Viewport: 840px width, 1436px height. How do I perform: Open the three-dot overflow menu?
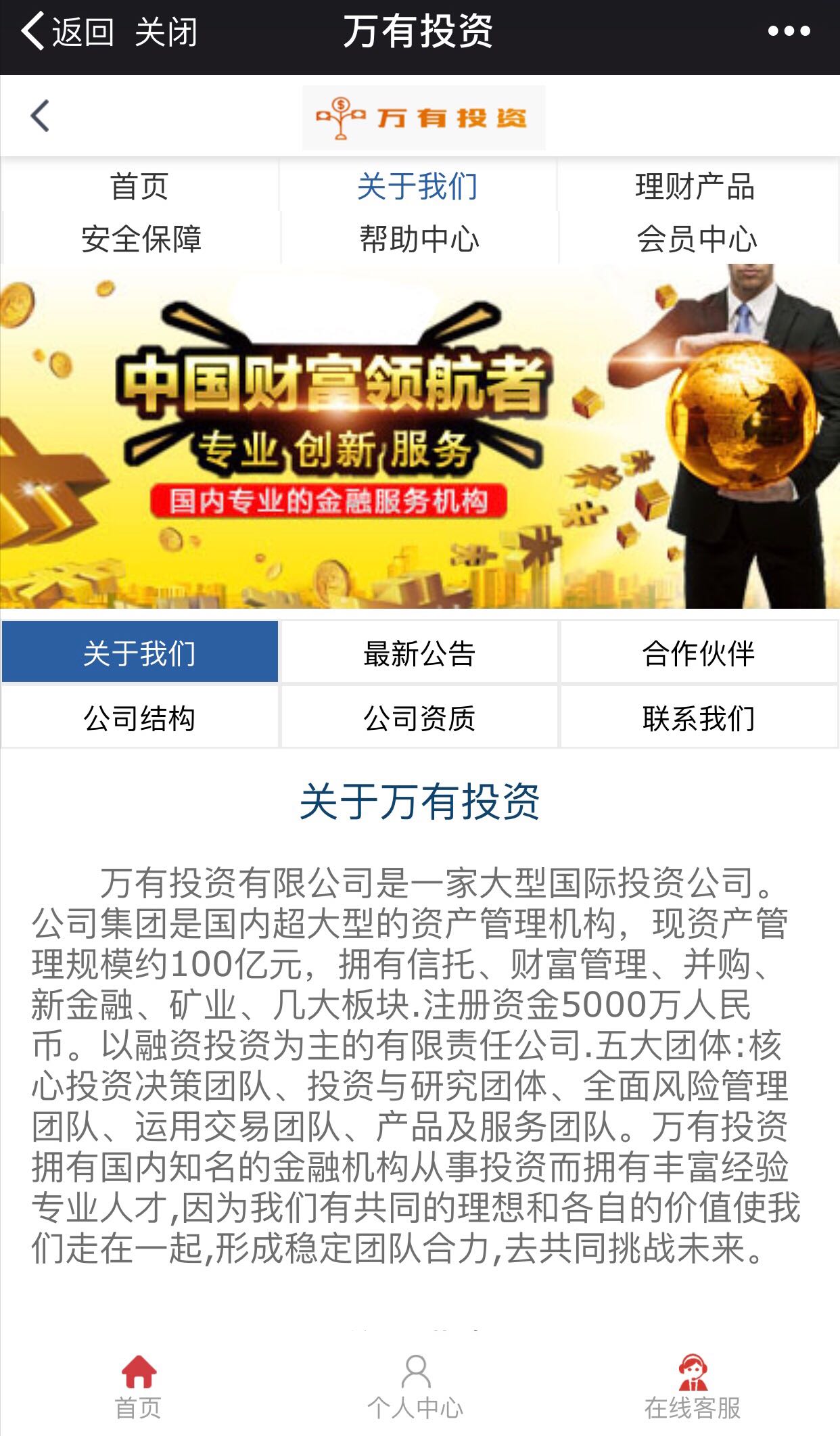click(789, 31)
